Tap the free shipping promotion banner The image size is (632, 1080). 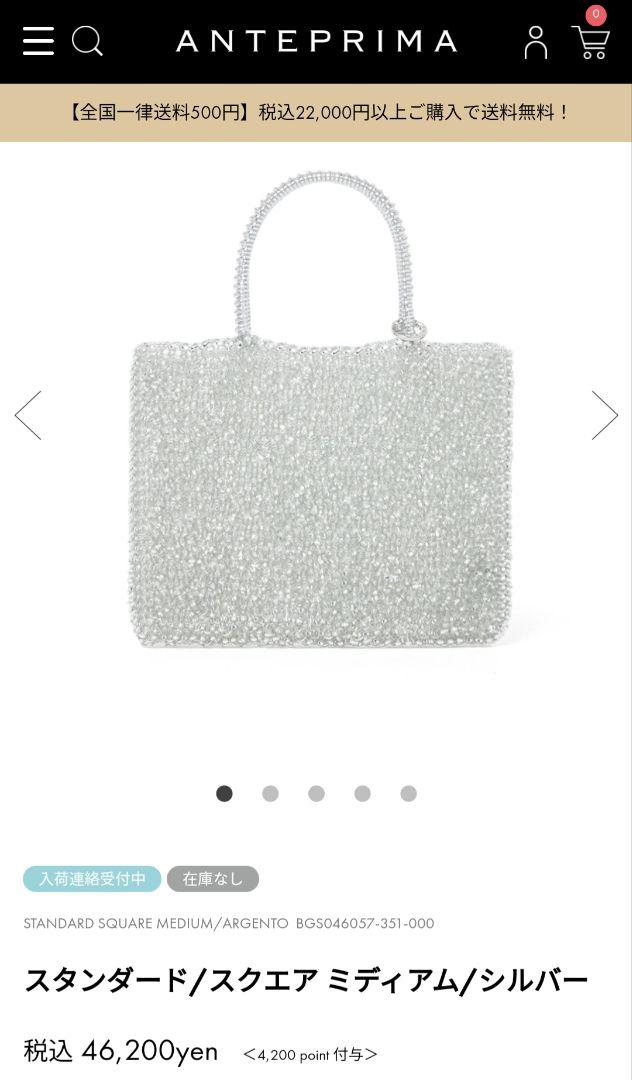[x=316, y=112]
